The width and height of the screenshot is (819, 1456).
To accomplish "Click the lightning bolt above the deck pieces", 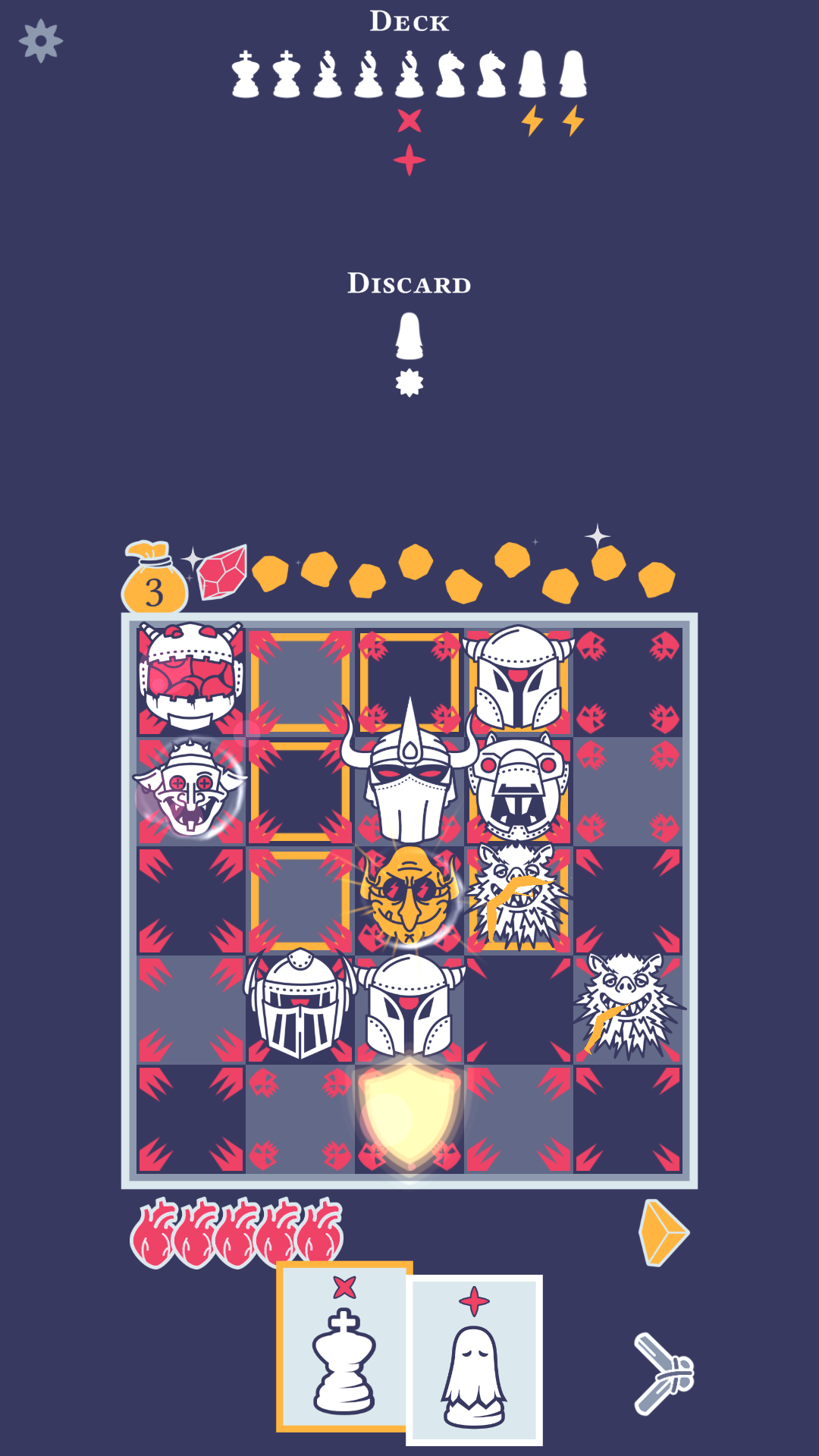I will tap(534, 119).
